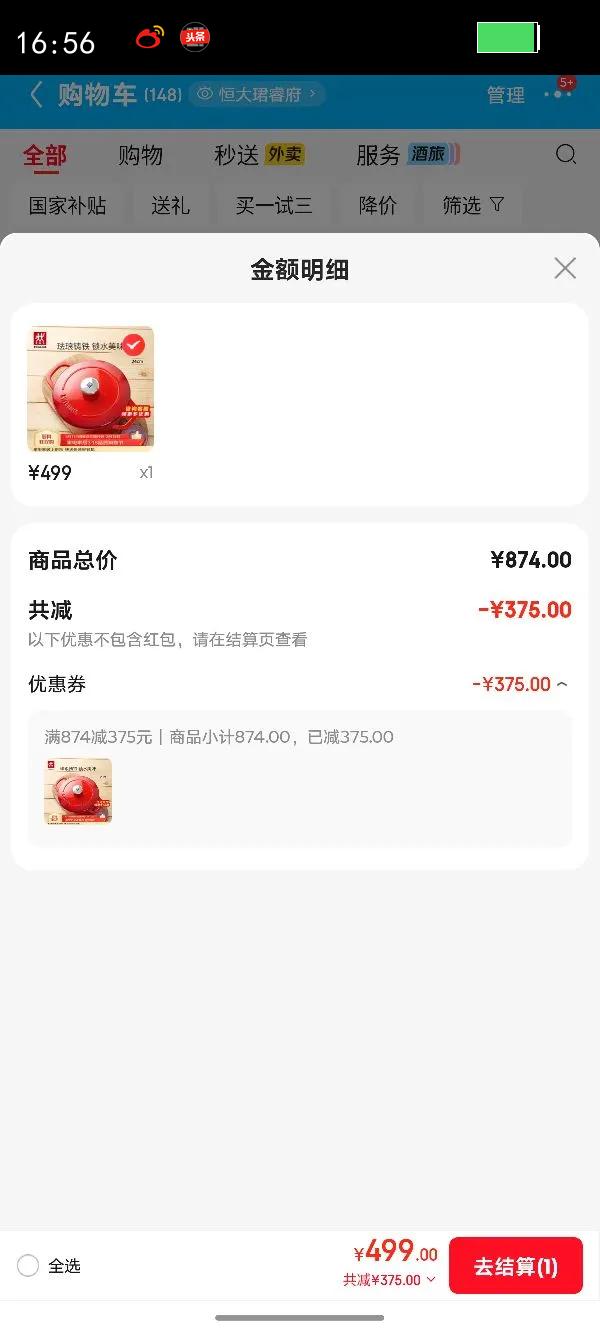Select the 送礼 filter chip
This screenshot has width=600, height=1335.
(170, 206)
